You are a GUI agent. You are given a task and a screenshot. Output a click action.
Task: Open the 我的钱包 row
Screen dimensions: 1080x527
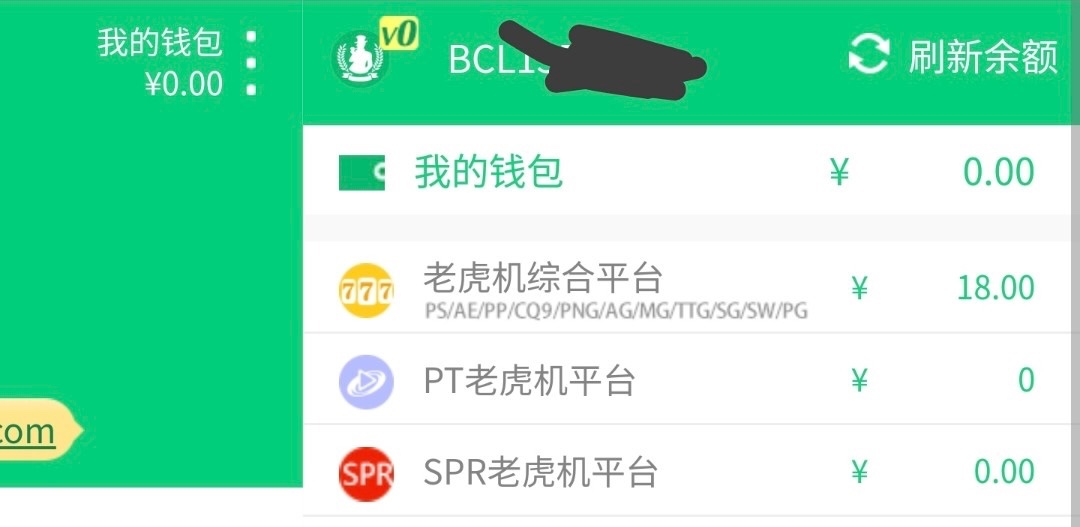690,172
